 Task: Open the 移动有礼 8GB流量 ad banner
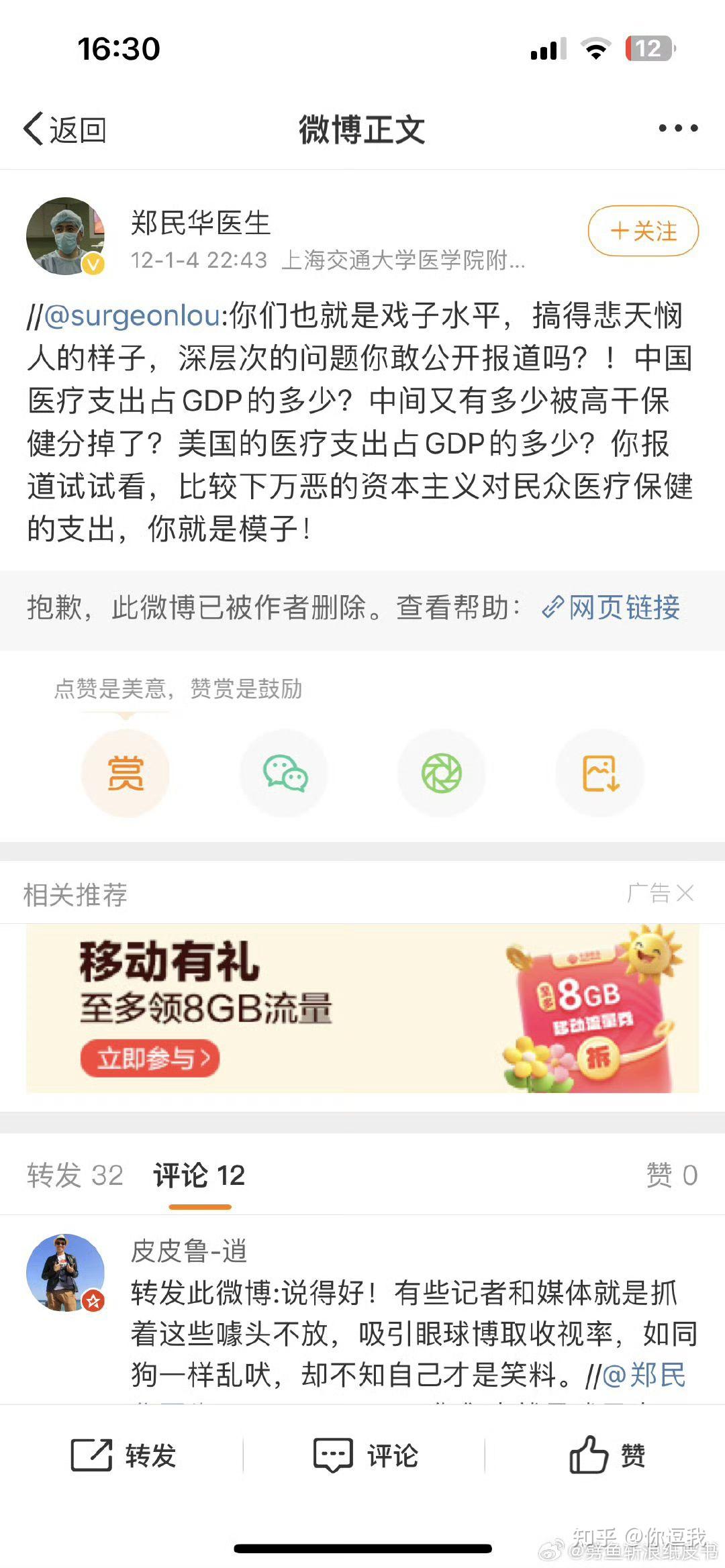point(362,1008)
